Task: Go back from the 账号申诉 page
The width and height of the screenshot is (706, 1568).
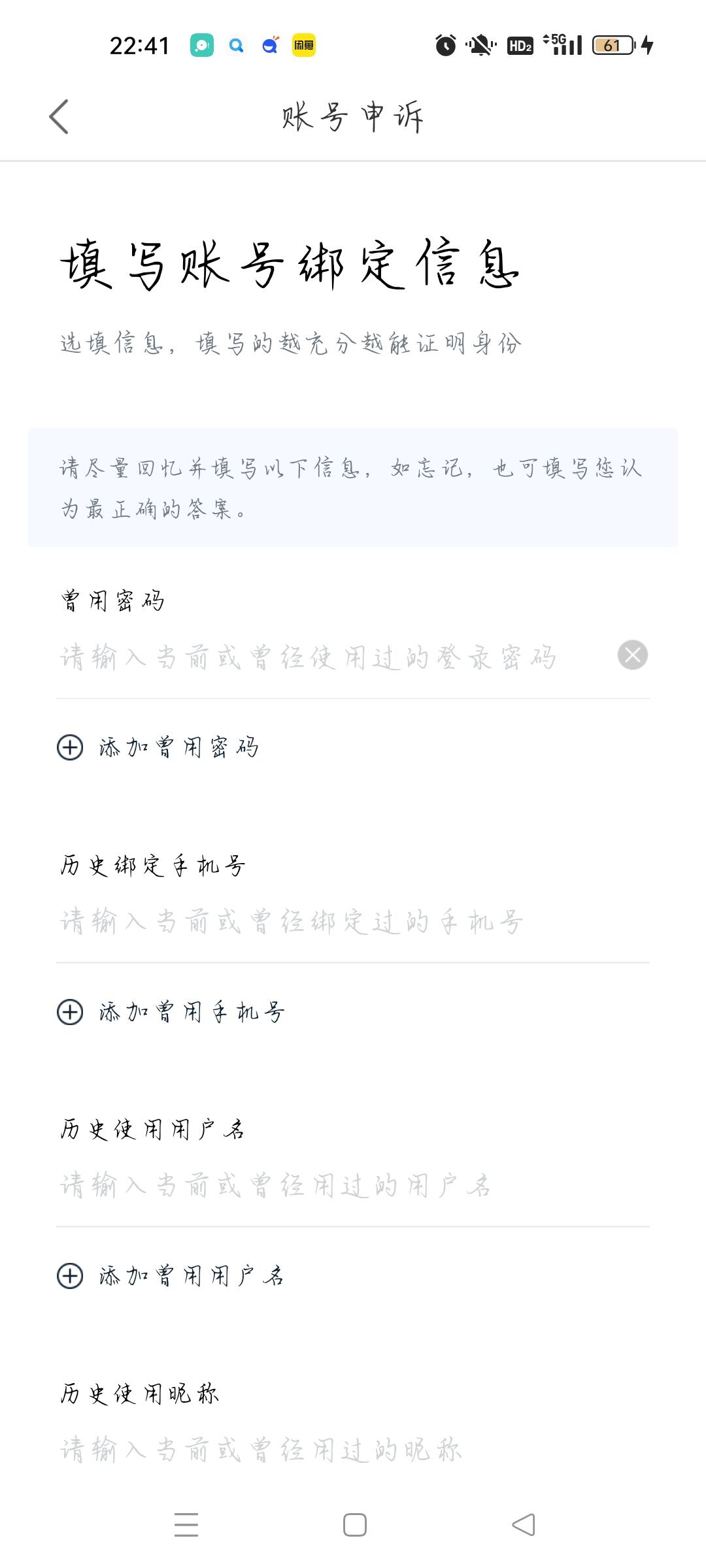Action: point(59,117)
